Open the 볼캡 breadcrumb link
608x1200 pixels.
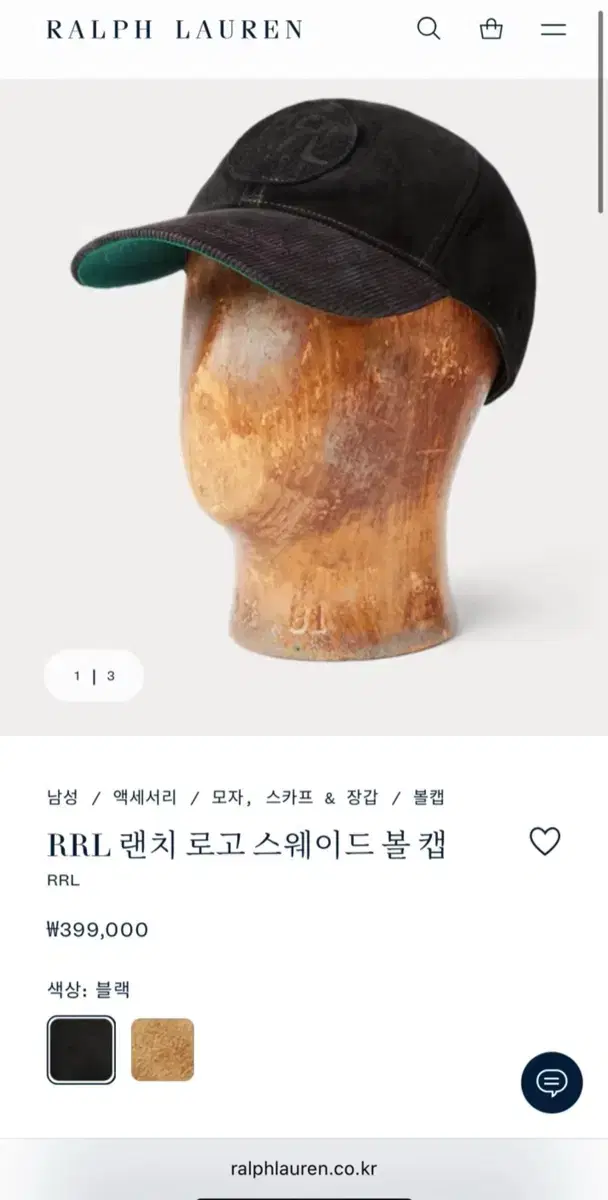pyautogui.click(x=428, y=797)
